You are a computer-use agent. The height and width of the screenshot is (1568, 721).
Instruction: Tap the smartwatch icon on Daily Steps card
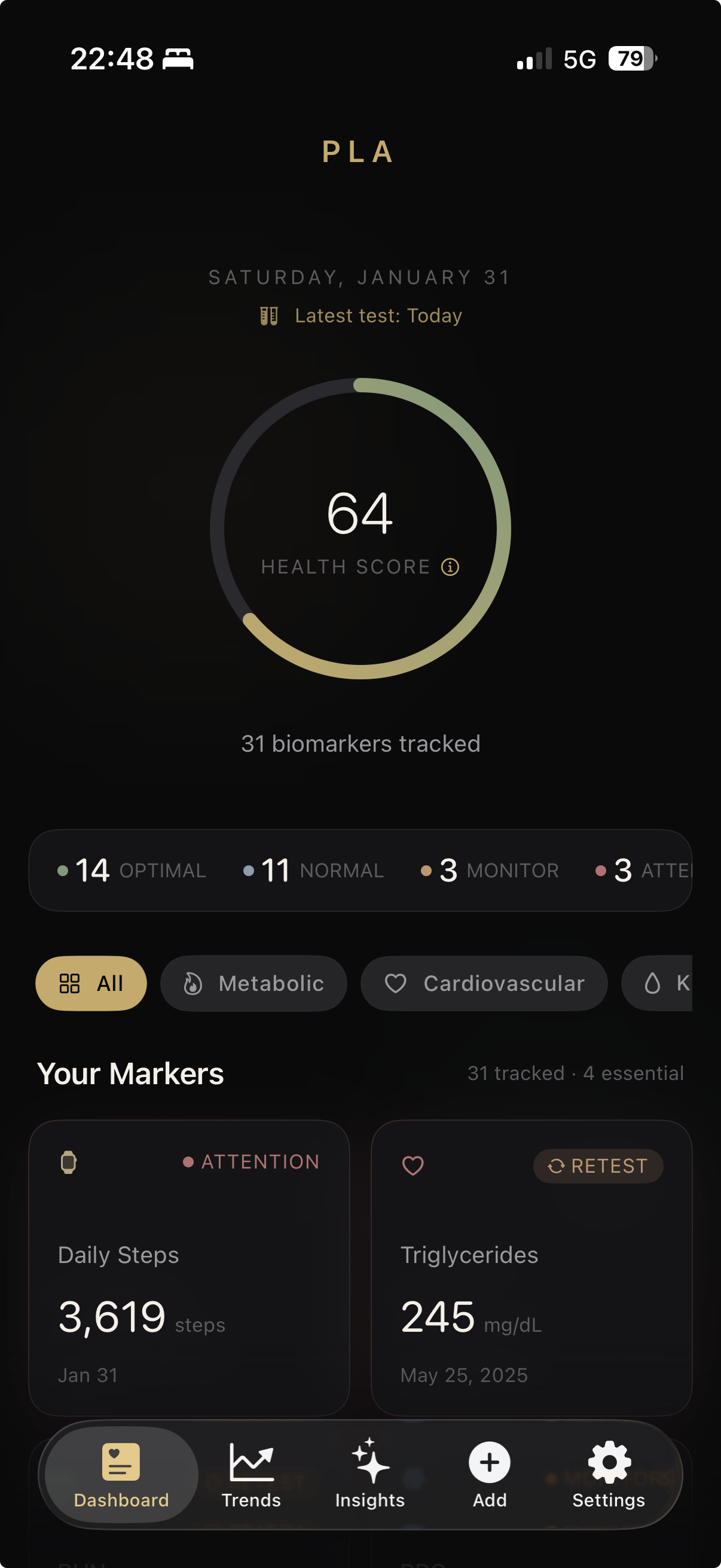[x=69, y=1161]
